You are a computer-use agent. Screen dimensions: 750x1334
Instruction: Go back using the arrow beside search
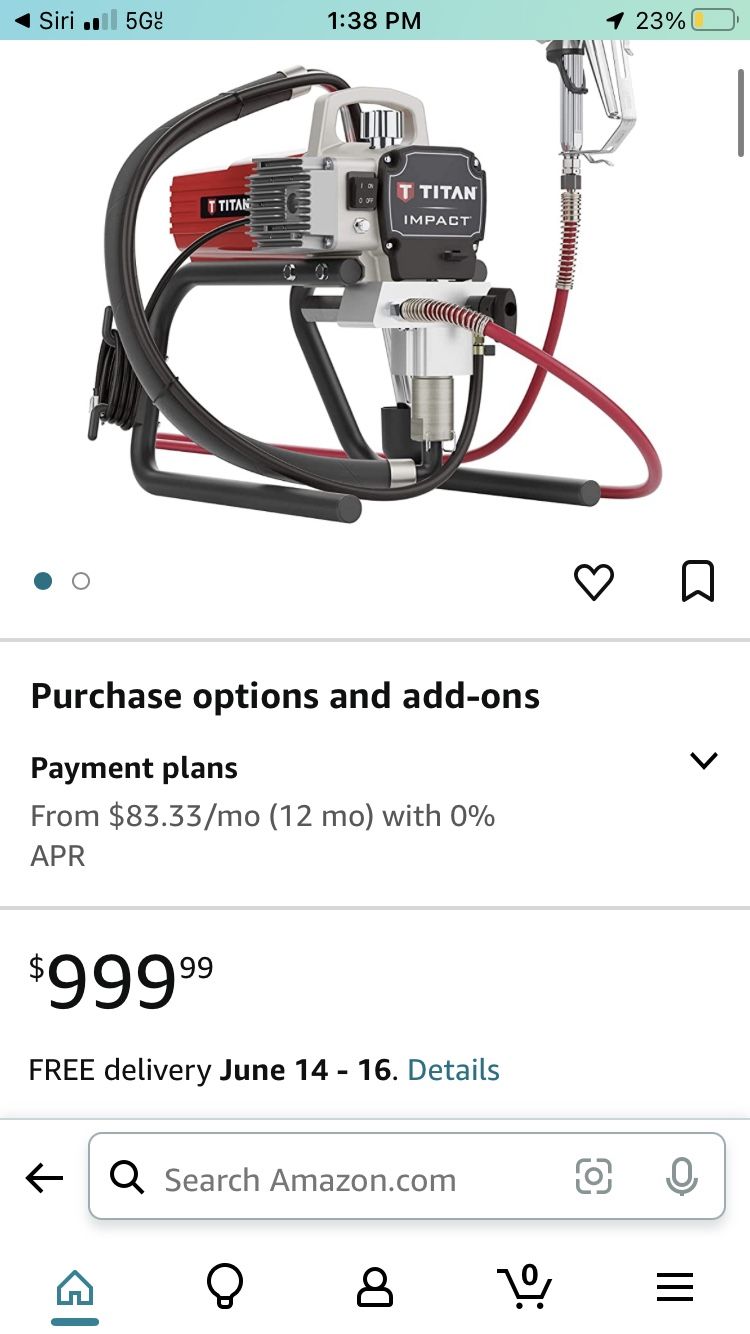44,1178
